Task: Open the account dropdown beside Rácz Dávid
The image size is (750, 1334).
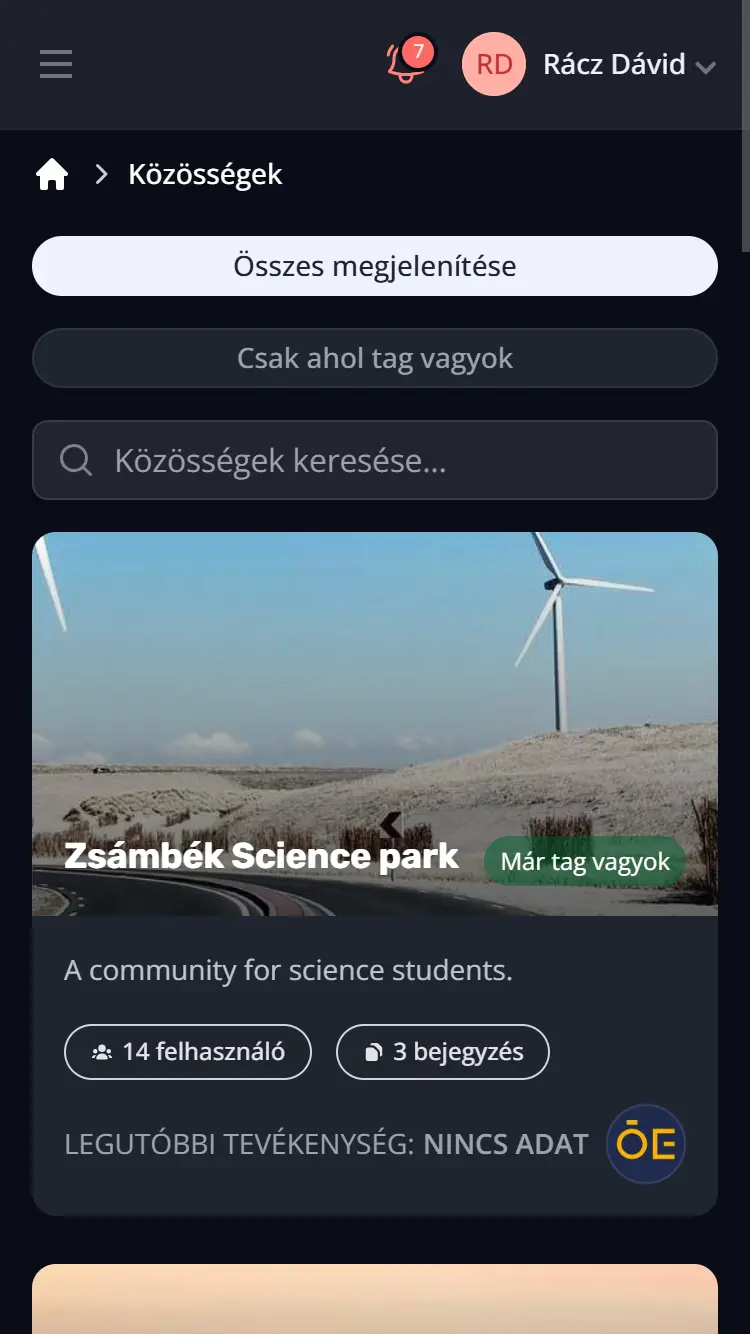Action: (707, 66)
